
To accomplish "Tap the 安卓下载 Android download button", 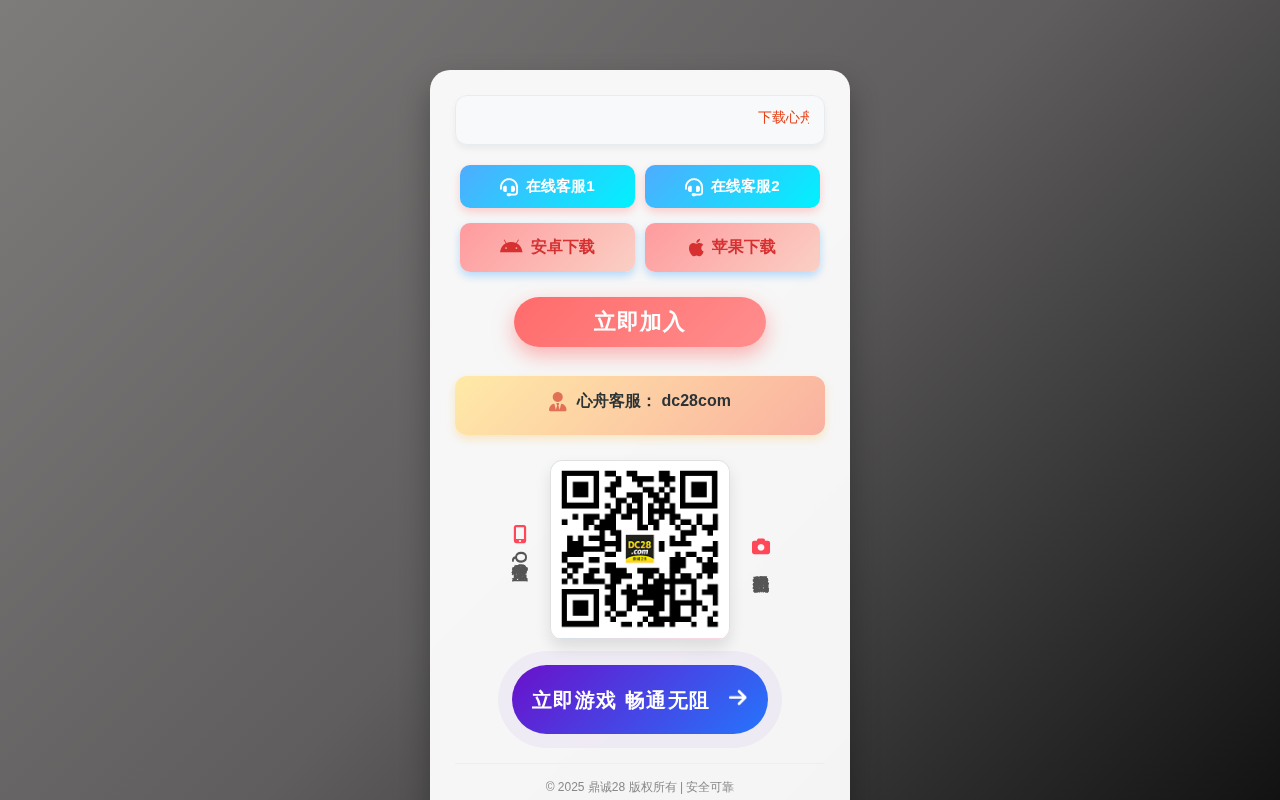I will click(x=547, y=247).
